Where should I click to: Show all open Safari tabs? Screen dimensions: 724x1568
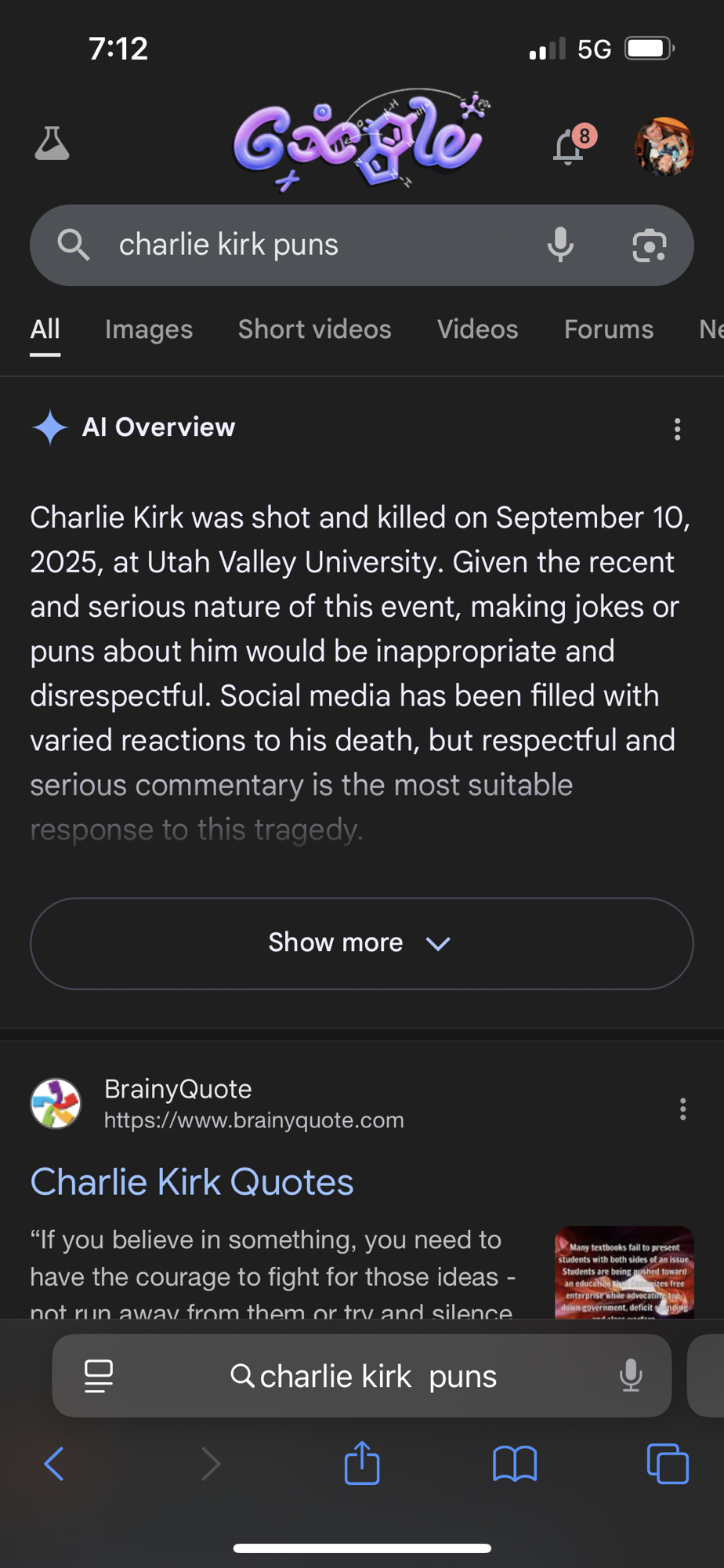pos(668,1464)
